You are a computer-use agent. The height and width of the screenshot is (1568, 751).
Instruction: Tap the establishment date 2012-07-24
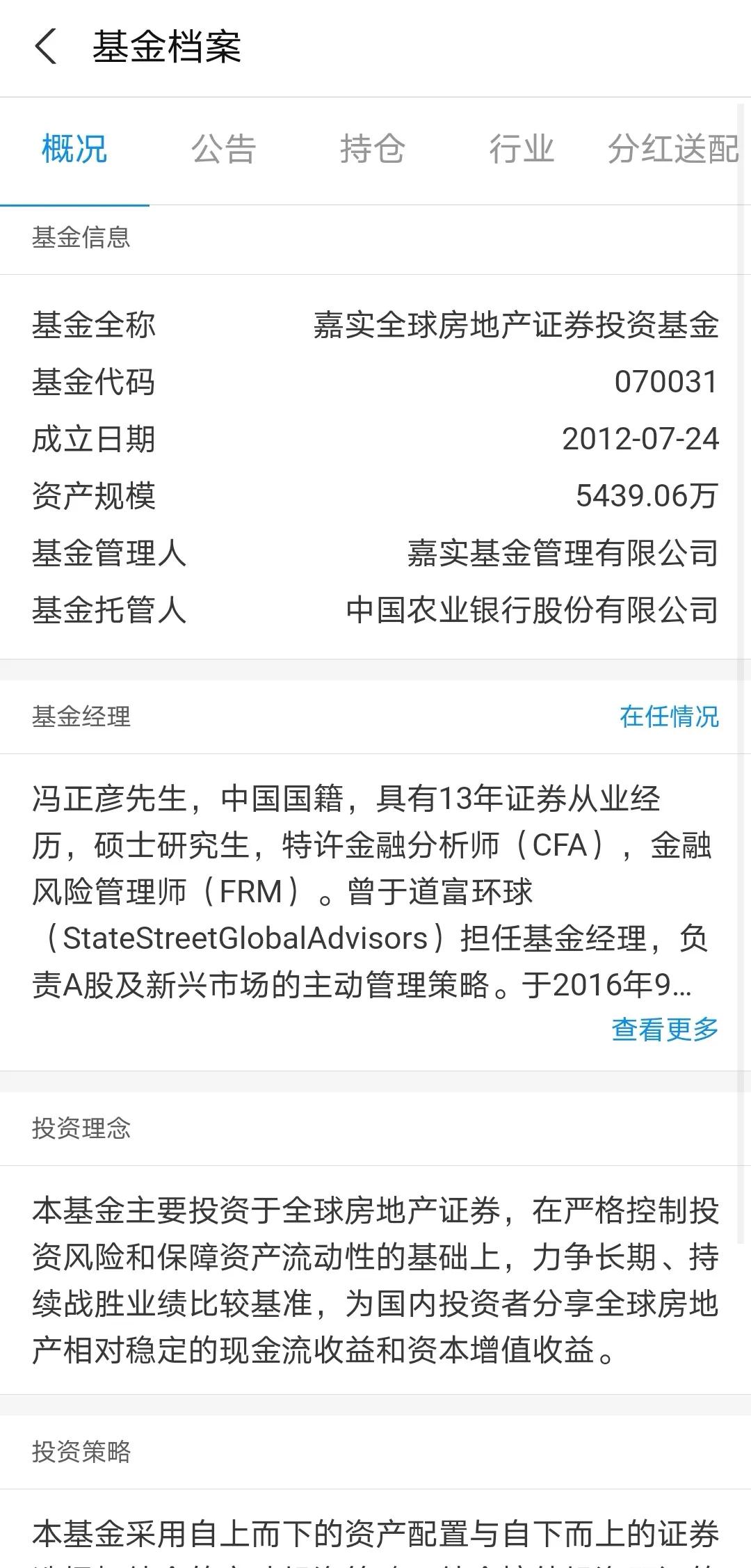640,438
